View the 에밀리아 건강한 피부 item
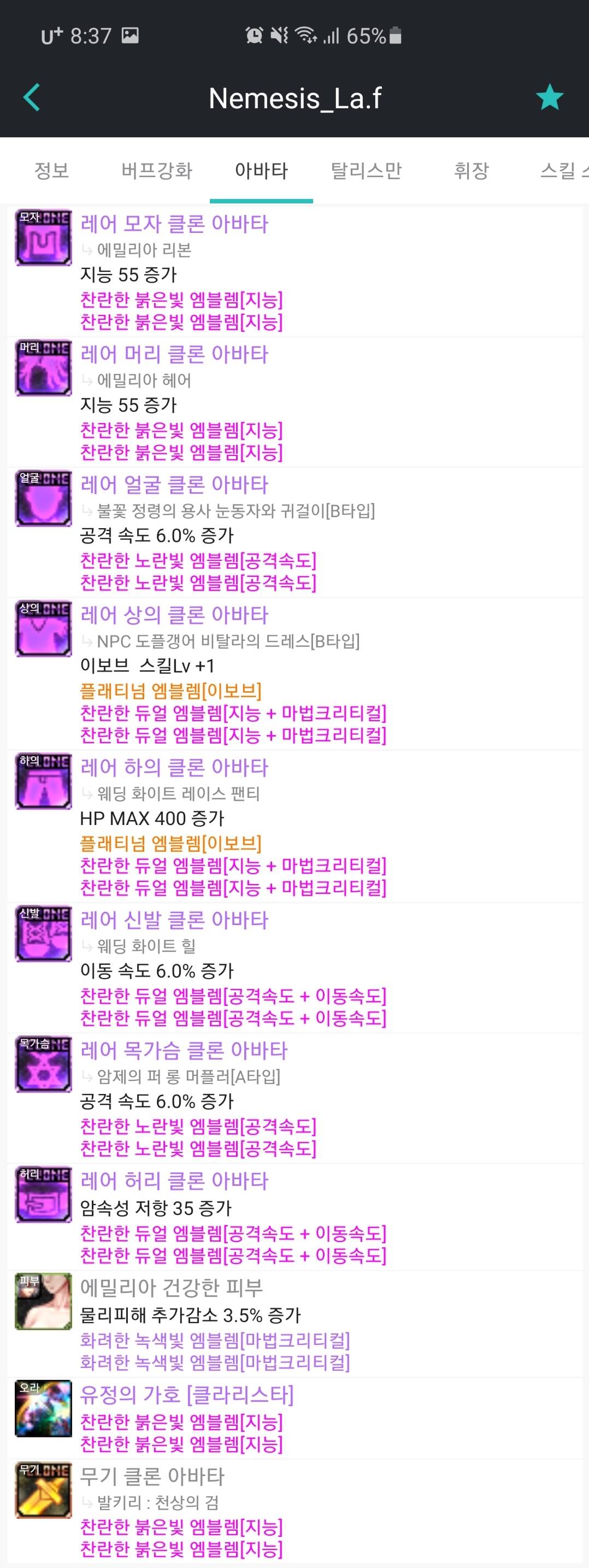 click(x=172, y=1288)
